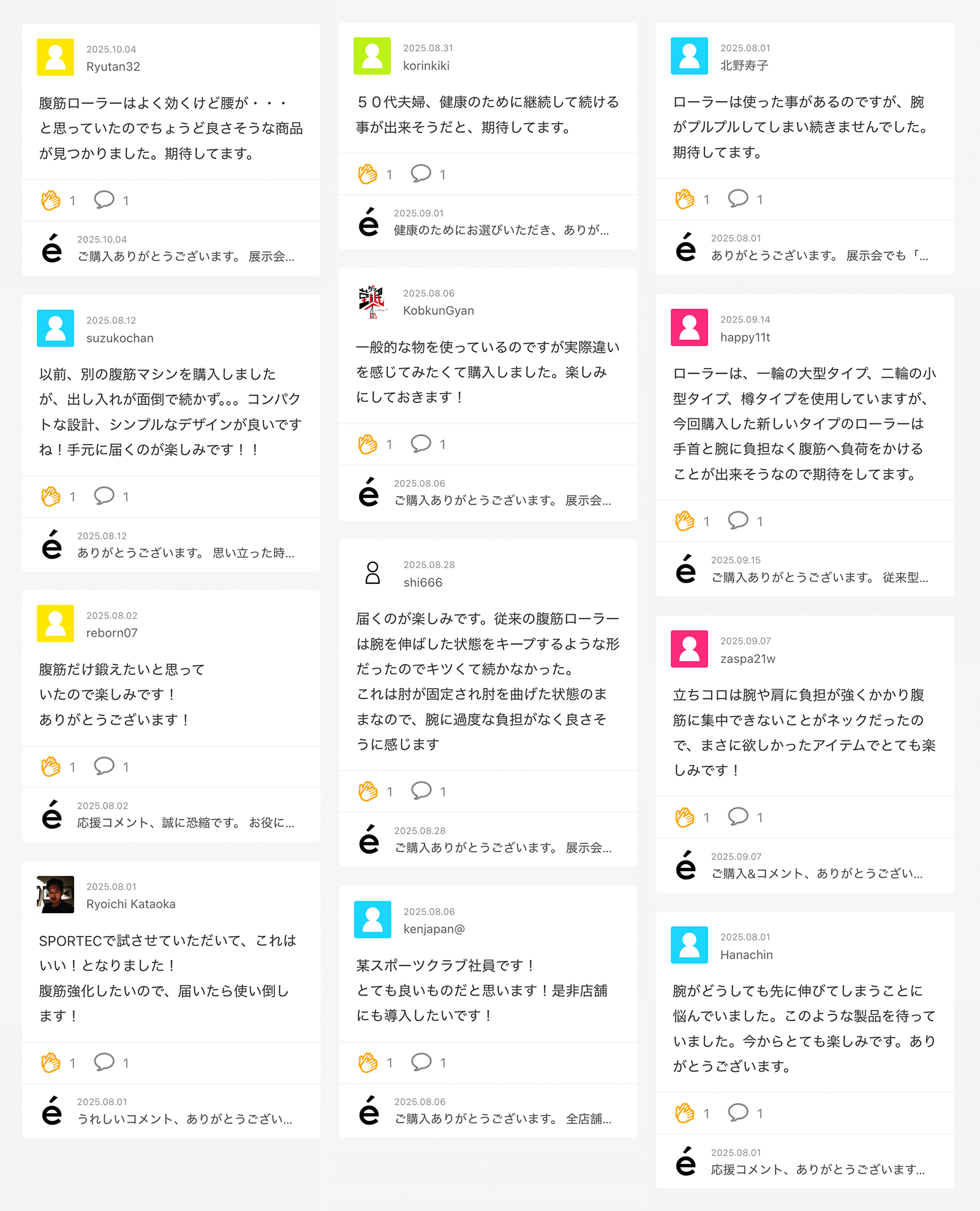
Task: Expand the 2025.08.02 reply to reborn07
Action: coord(186,823)
